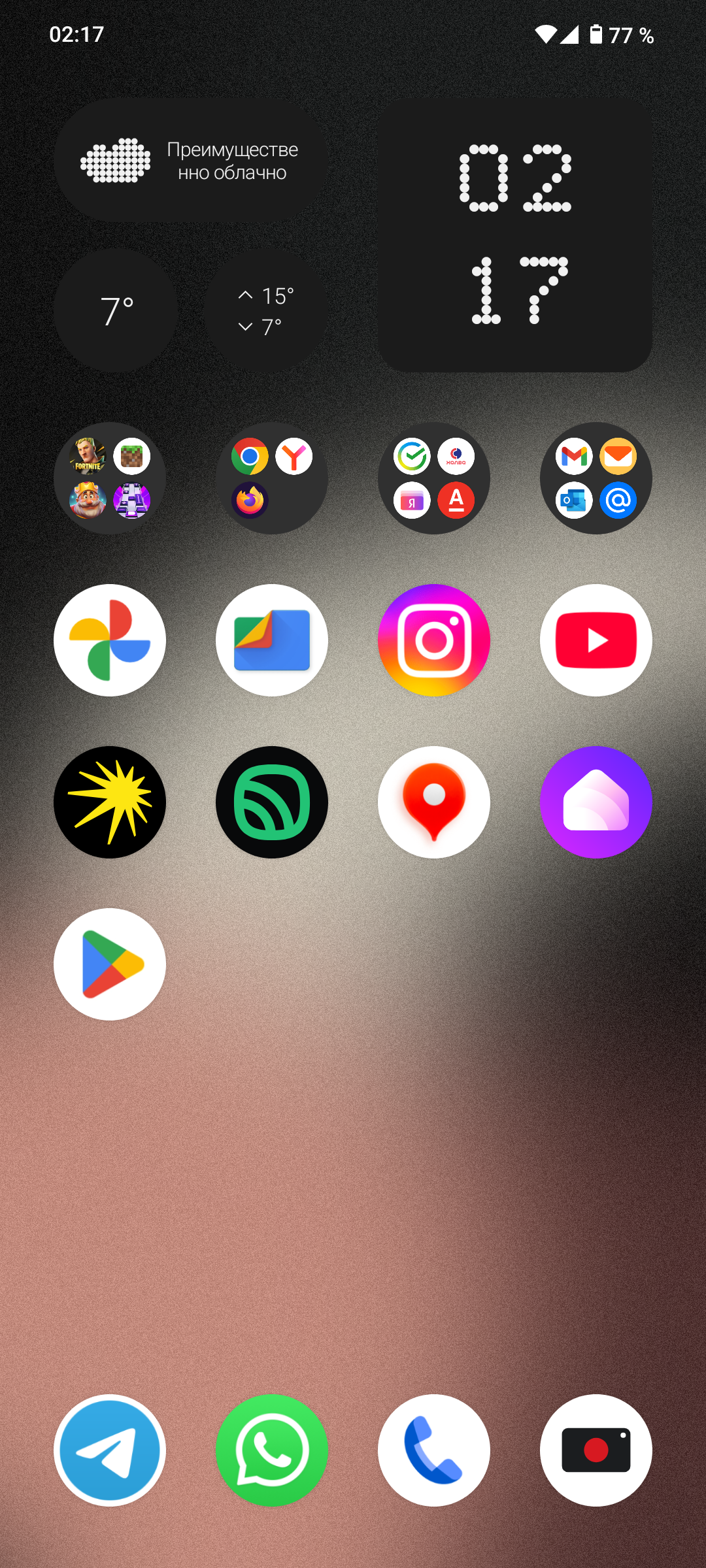The width and height of the screenshot is (706, 1568).
Task: Open the Phone dialer
Action: click(434, 1450)
